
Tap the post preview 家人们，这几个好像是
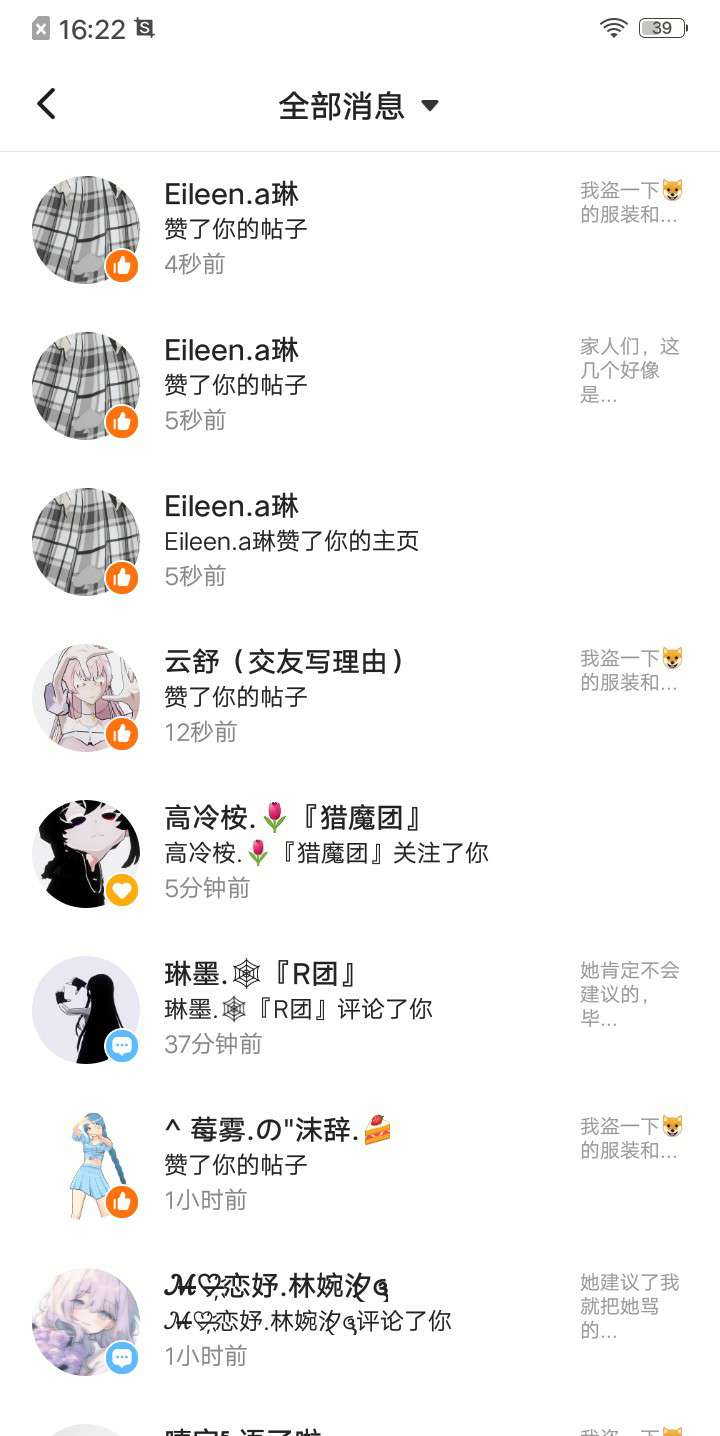click(x=629, y=370)
